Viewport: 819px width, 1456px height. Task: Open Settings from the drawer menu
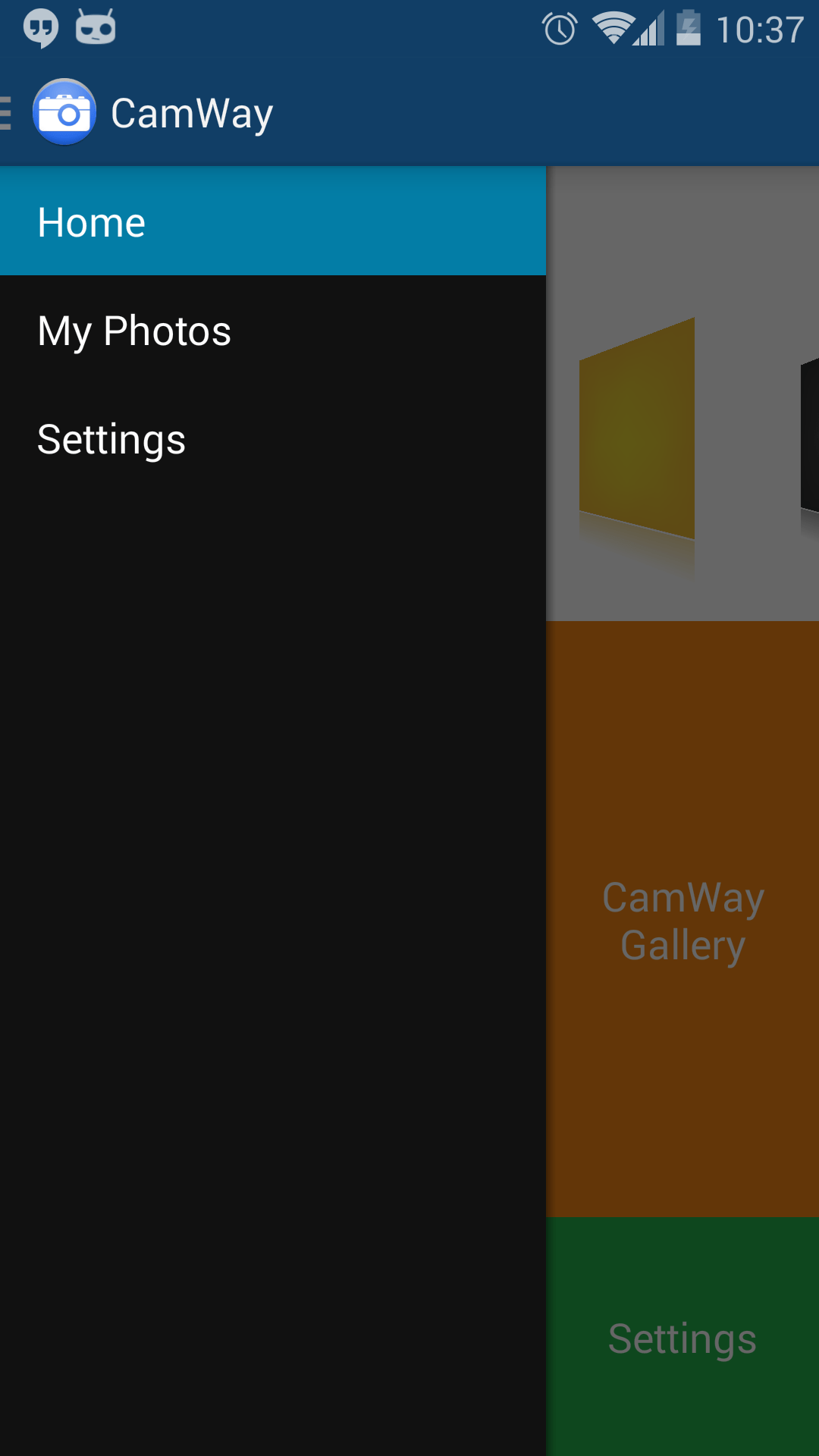[272, 440]
